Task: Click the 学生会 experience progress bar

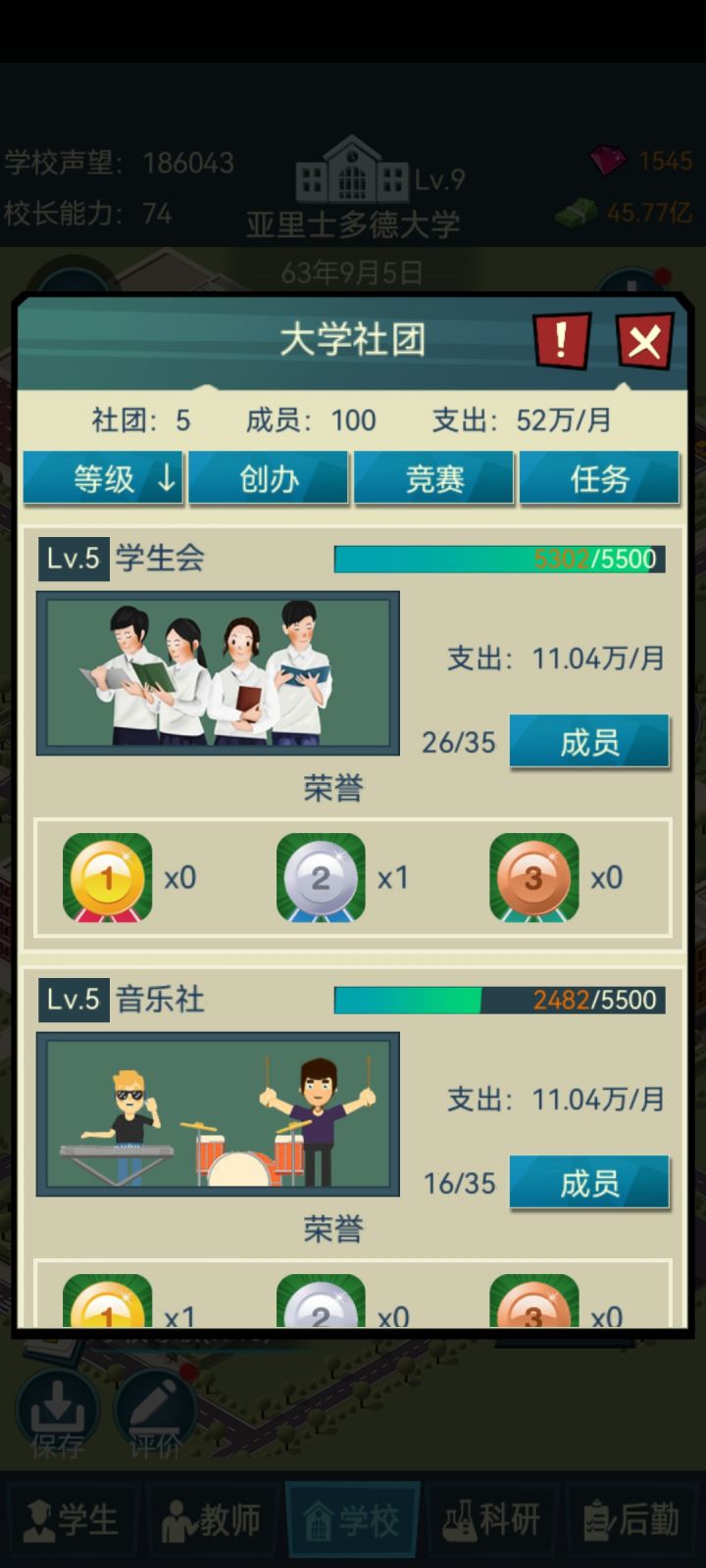Action: [x=498, y=559]
